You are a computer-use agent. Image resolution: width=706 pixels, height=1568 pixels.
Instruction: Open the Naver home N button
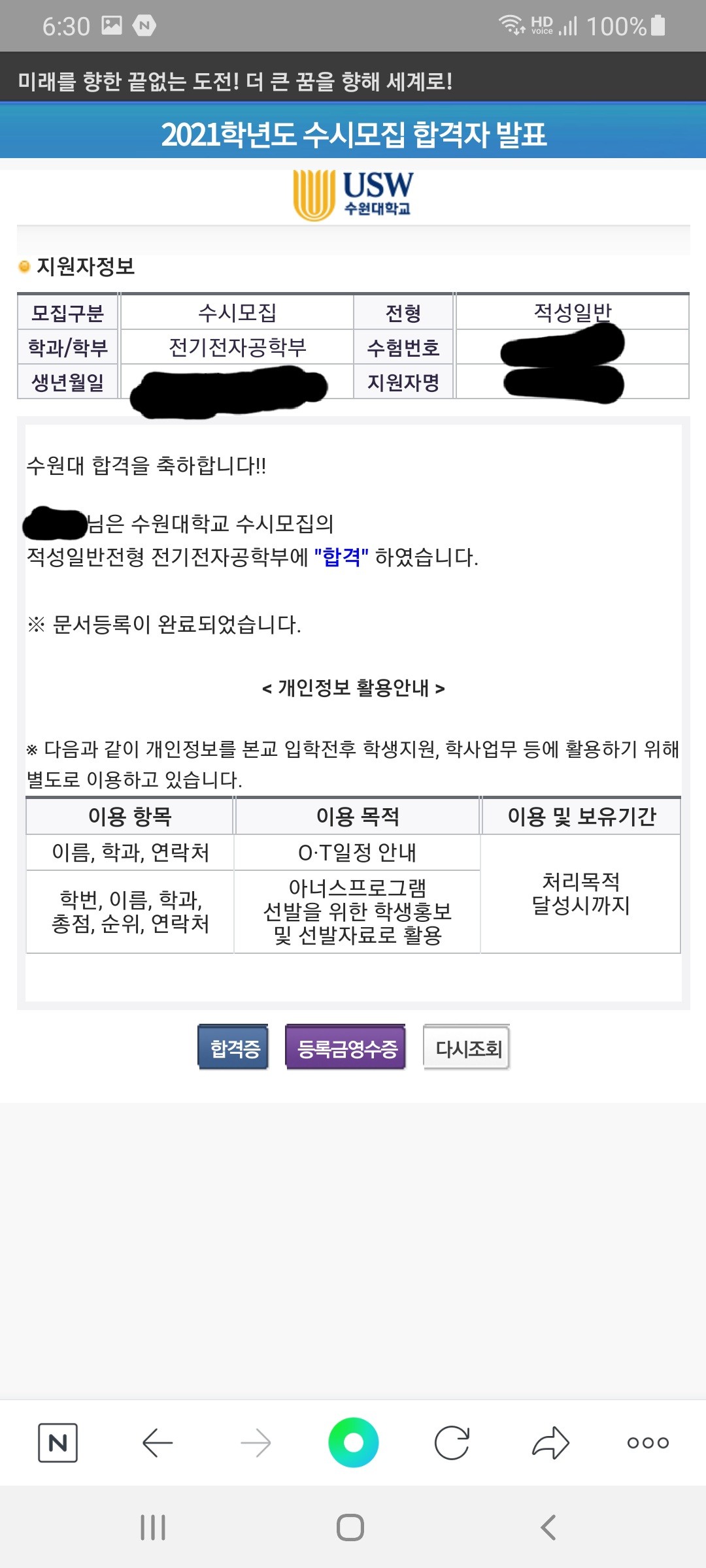point(58,1443)
